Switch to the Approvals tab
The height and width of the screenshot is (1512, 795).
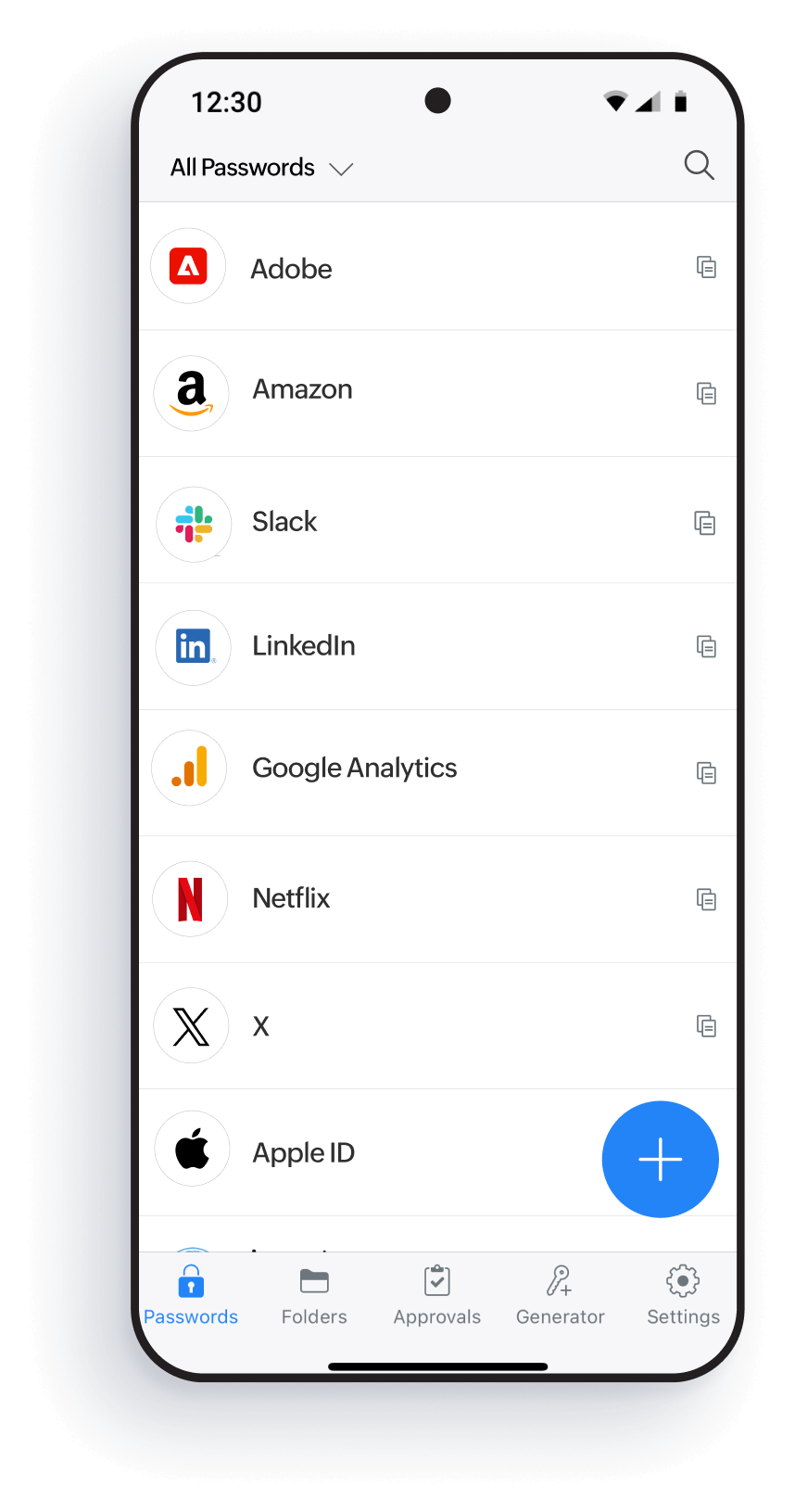coord(436,1296)
